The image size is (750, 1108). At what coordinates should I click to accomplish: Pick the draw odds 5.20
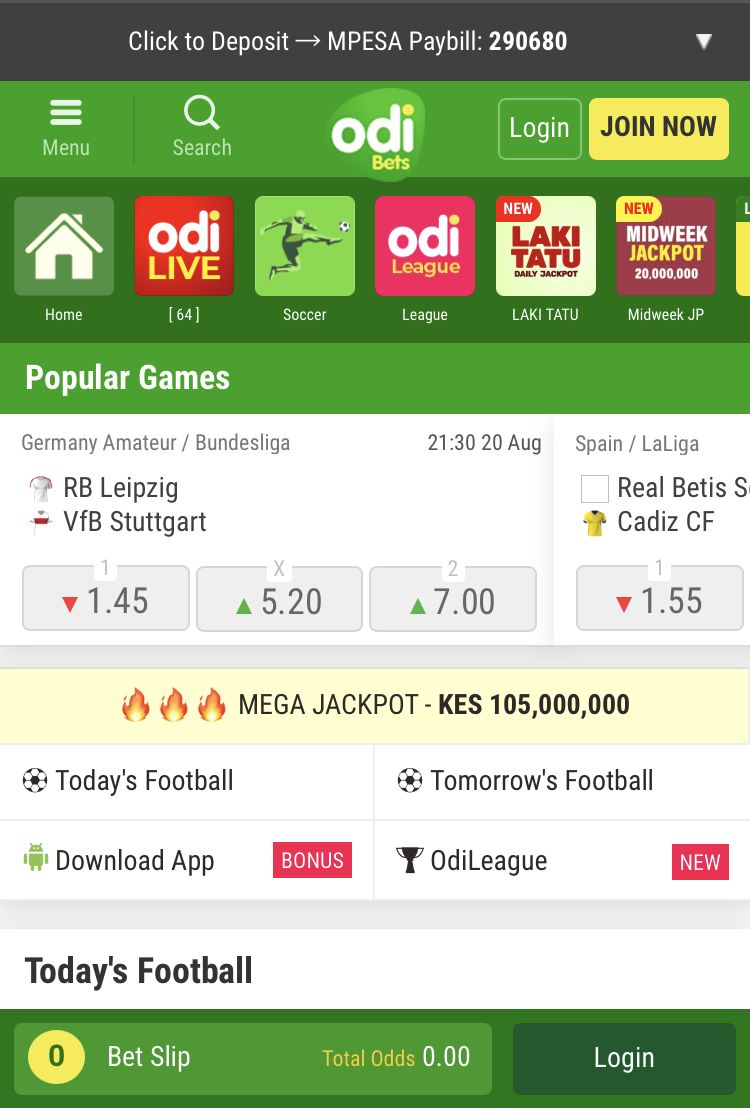click(x=279, y=600)
